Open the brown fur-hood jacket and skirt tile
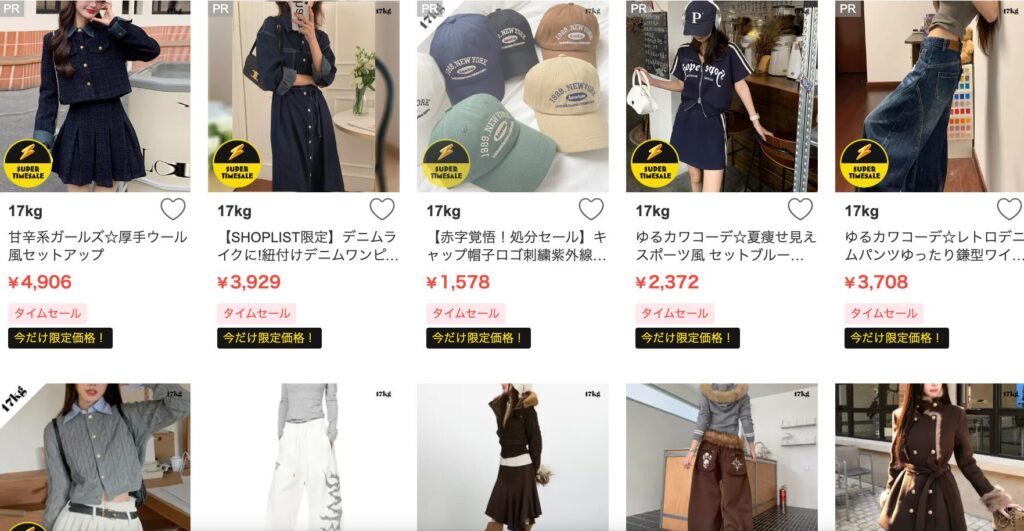The width and height of the screenshot is (1024, 531). pyautogui.click(x=512, y=457)
